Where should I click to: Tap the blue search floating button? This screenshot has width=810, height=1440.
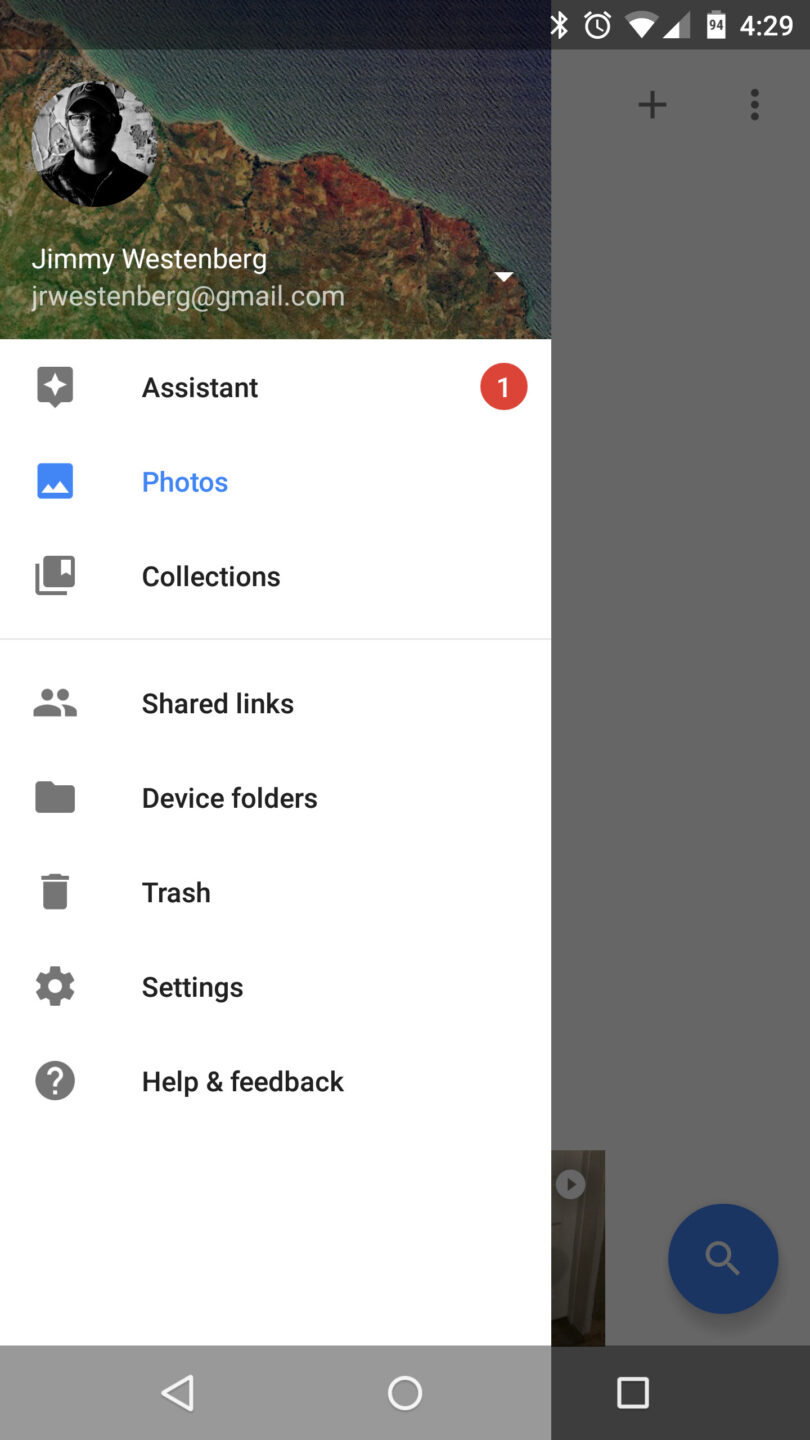pyautogui.click(x=723, y=1258)
